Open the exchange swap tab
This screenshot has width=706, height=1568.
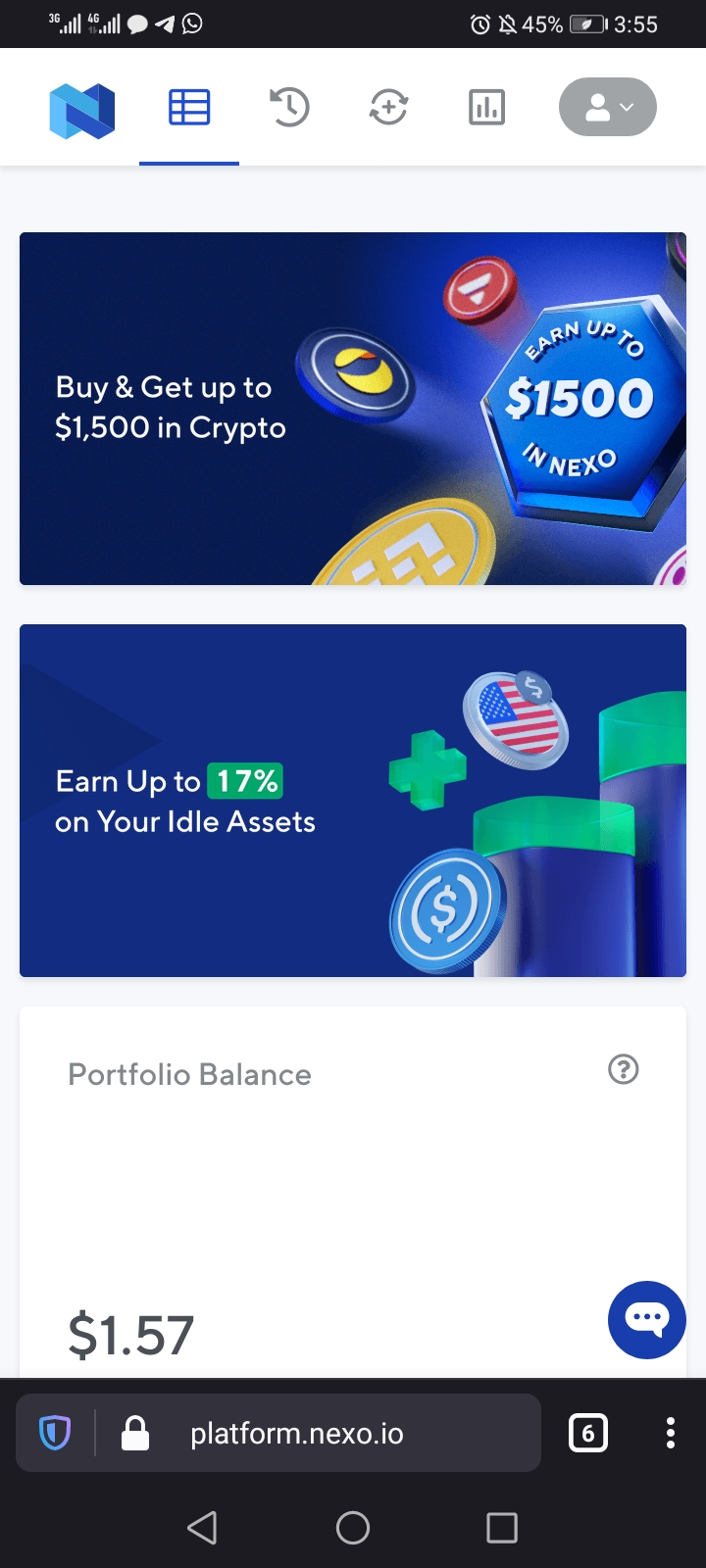388,107
